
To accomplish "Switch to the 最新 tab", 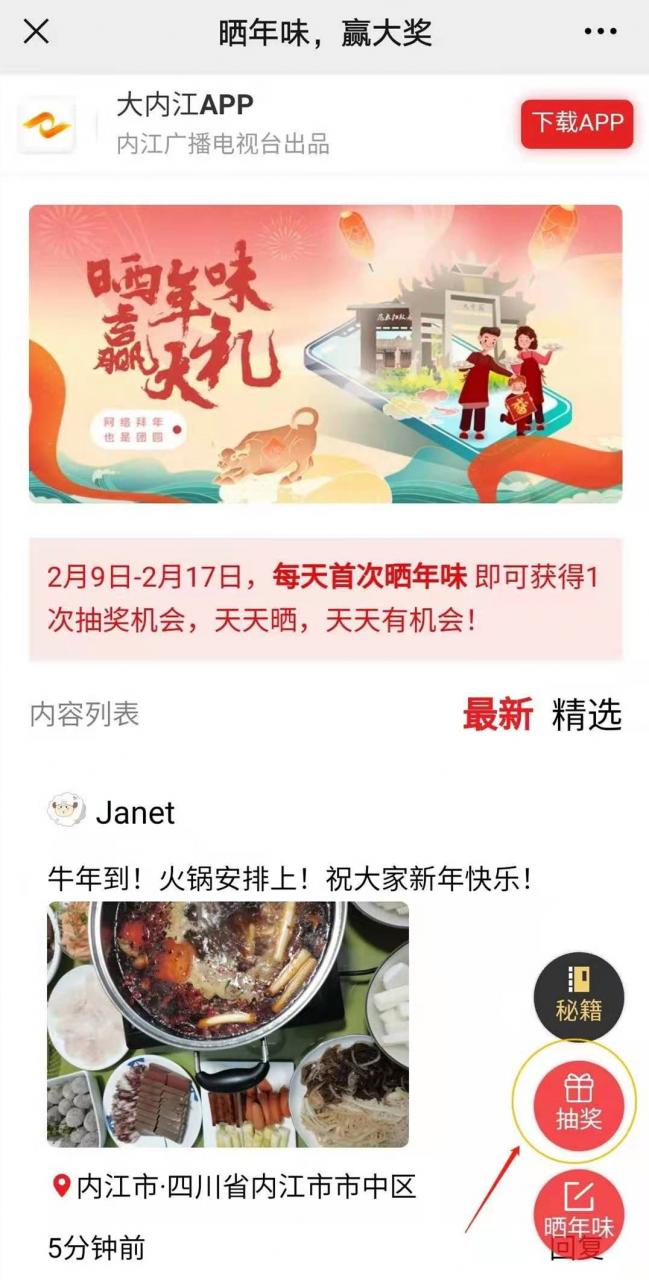I will click(x=497, y=714).
